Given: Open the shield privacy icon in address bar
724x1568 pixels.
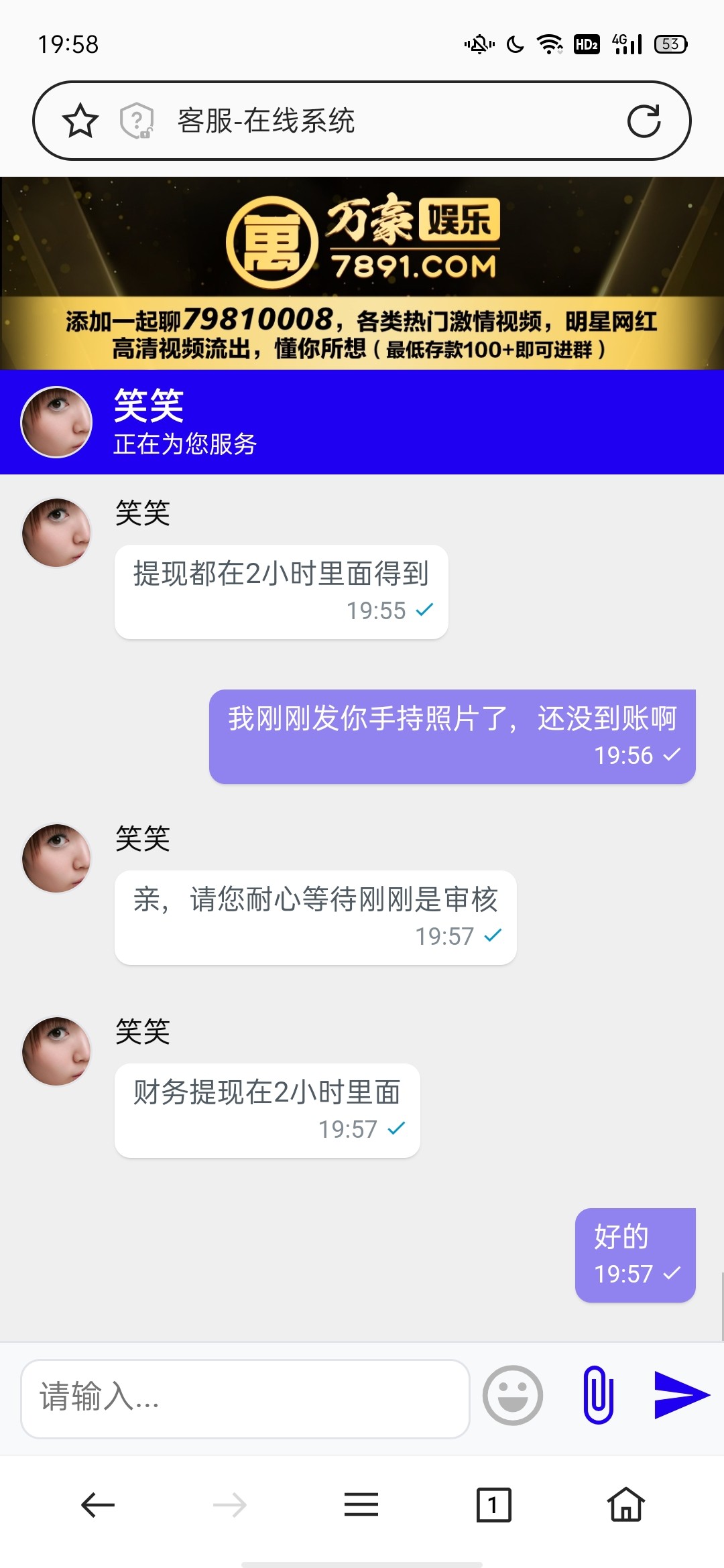Looking at the screenshot, I should tap(136, 121).
